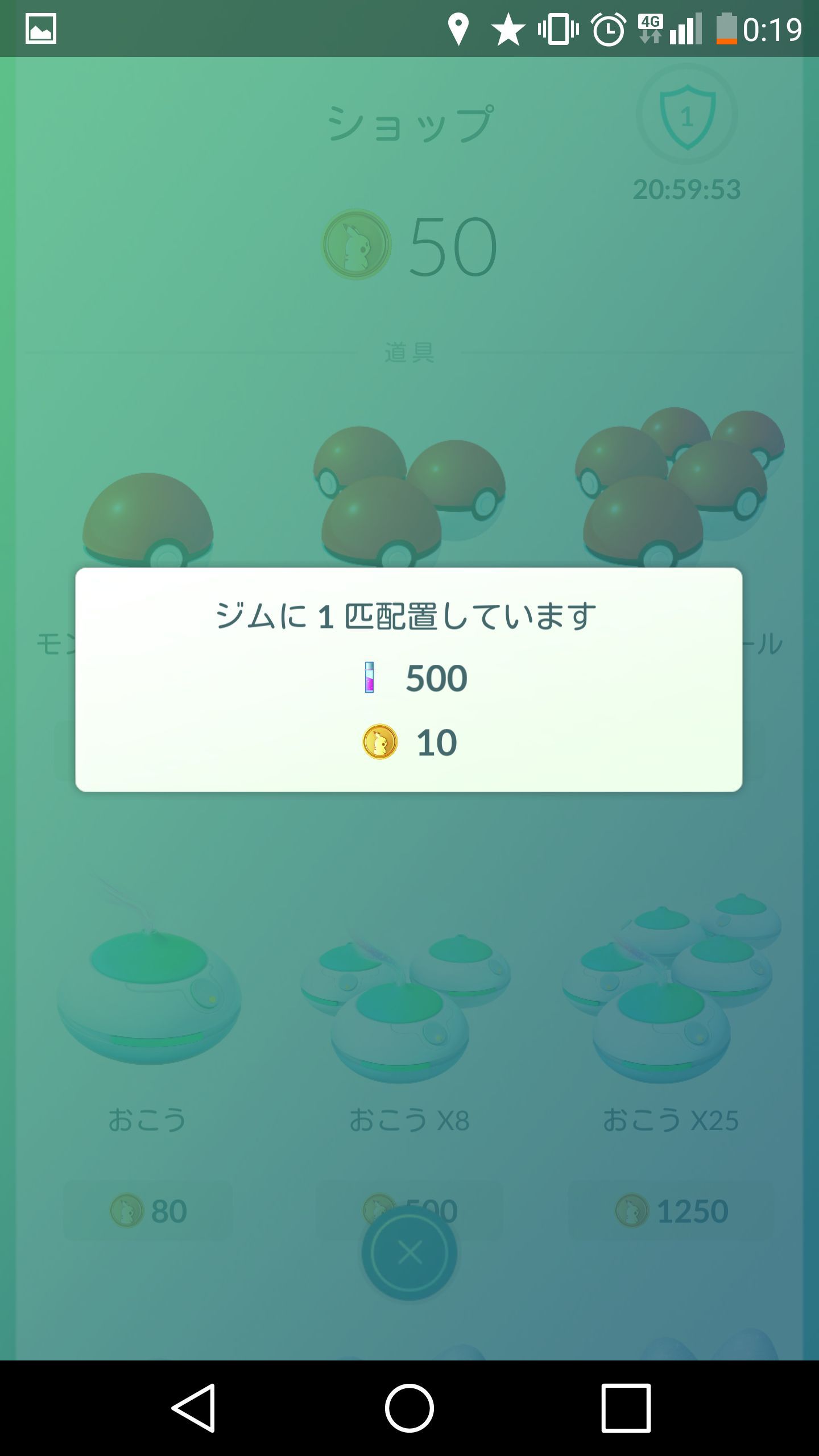Open the recent apps overview
Image resolution: width=819 pixels, height=1456 pixels.
click(x=626, y=1408)
